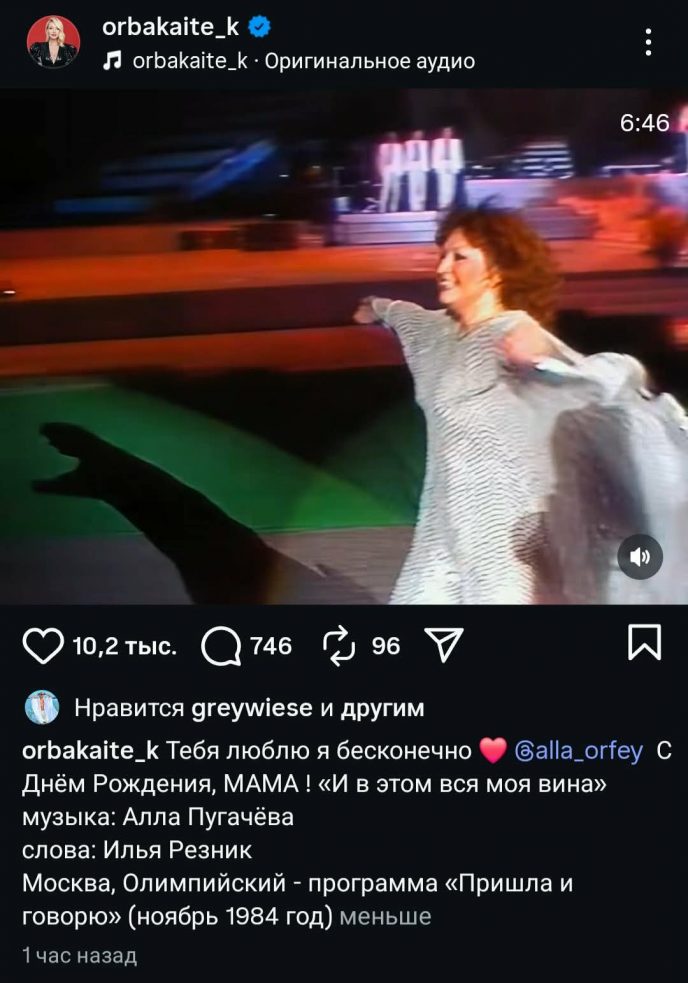
Task: Open the comments on this post
Action: click(x=221, y=646)
